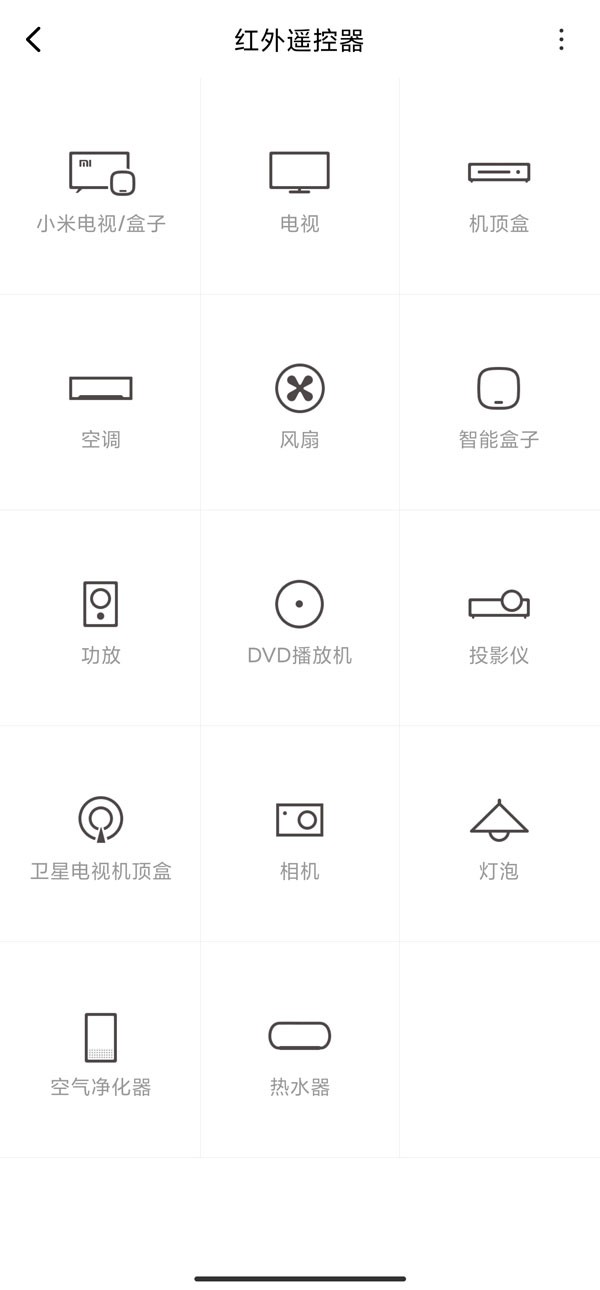Select 空气净化器 remote control
The height and width of the screenshot is (1290, 600).
(100, 1052)
